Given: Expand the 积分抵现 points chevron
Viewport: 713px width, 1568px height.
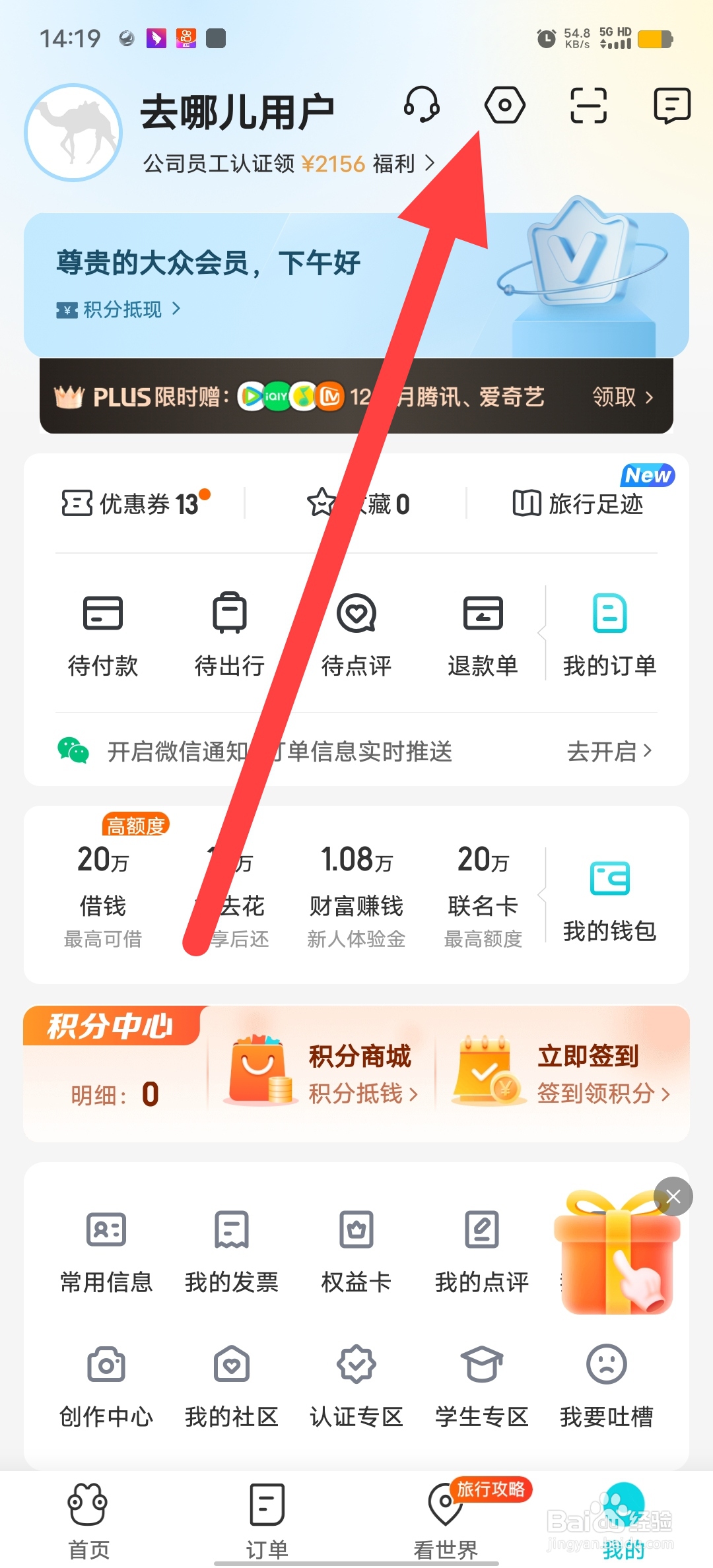Looking at the screenshot, I should pyautogui.click(x=177, y=309).
